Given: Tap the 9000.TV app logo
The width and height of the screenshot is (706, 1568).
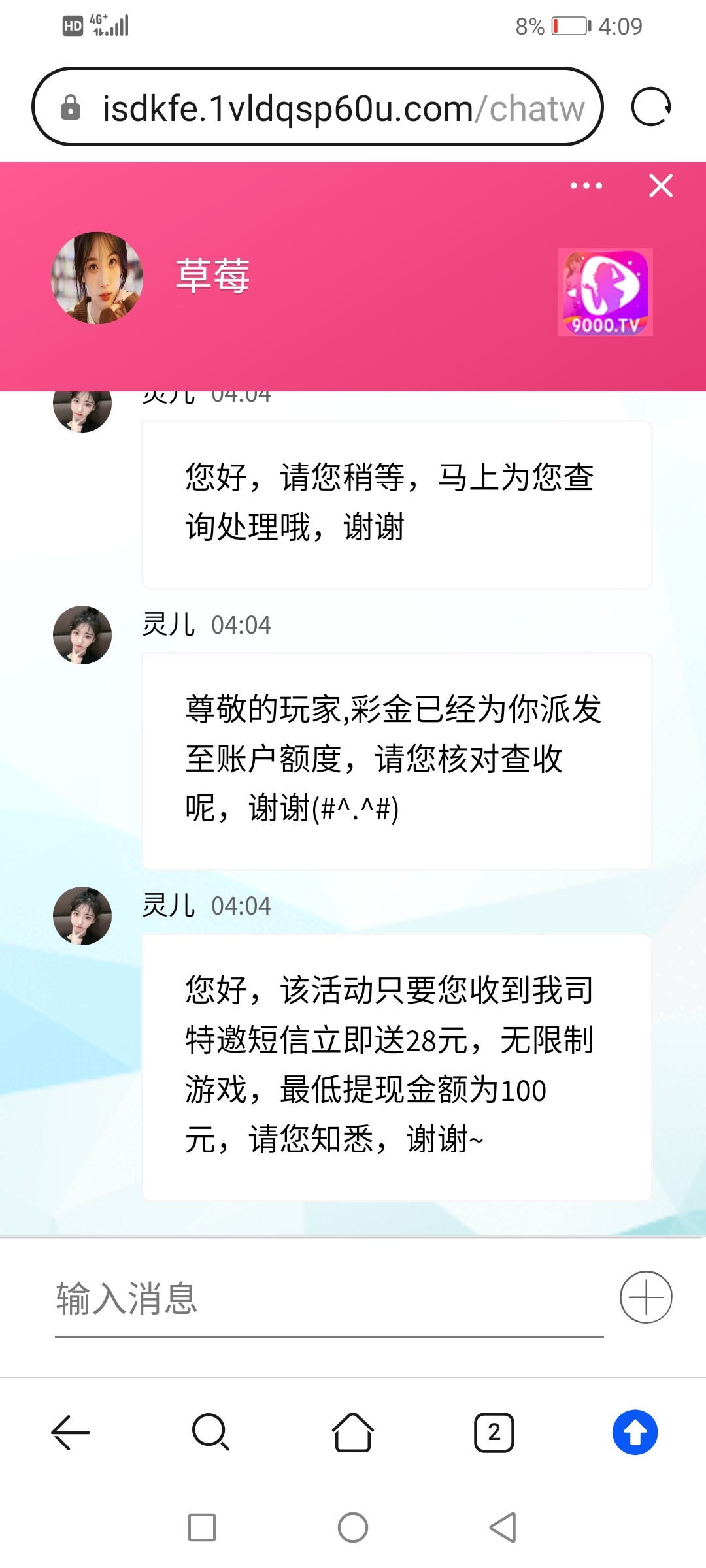Looking at the screenshot, I should tap(605, 292).
